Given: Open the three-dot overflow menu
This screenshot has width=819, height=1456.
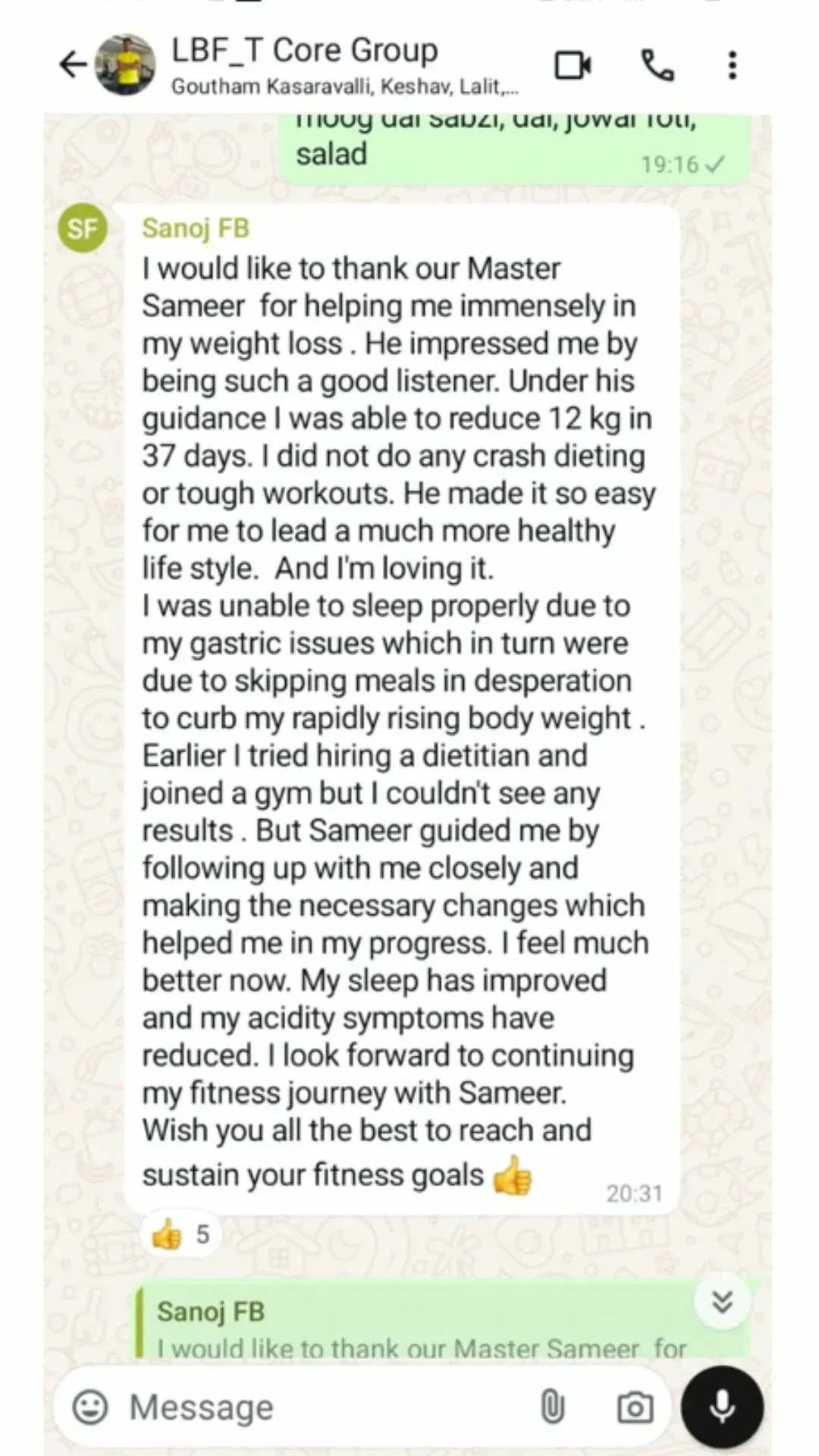Looking at the screenshot, I should pos(732,65).
